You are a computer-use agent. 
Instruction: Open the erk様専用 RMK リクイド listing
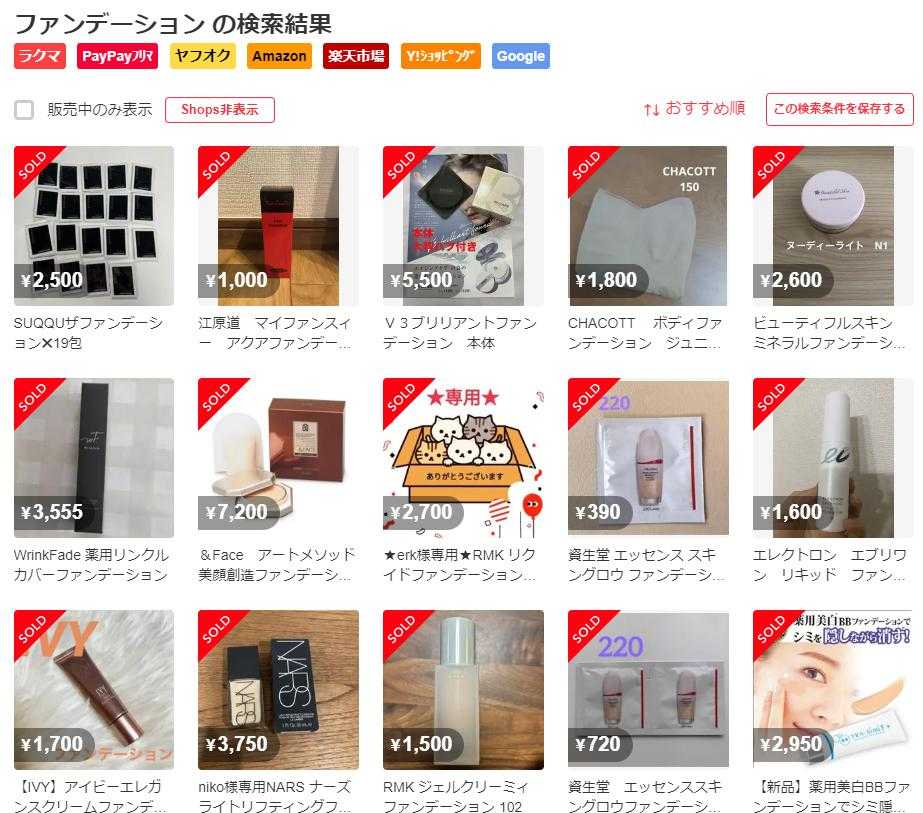(463, 458)
